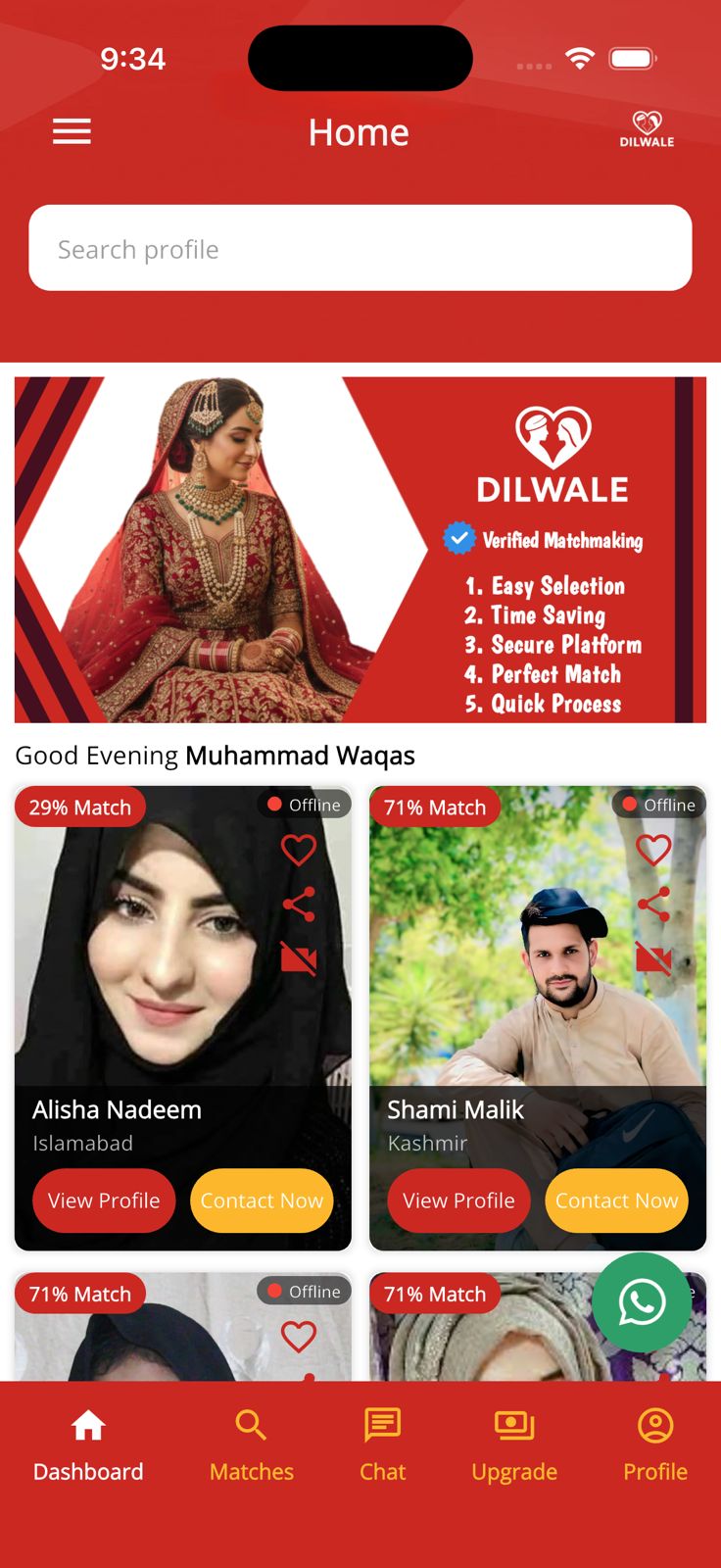Click the Search profile input field
The width and height of the screenshot is (721, 1568).
pyautogui.click(x=360, y=248)
